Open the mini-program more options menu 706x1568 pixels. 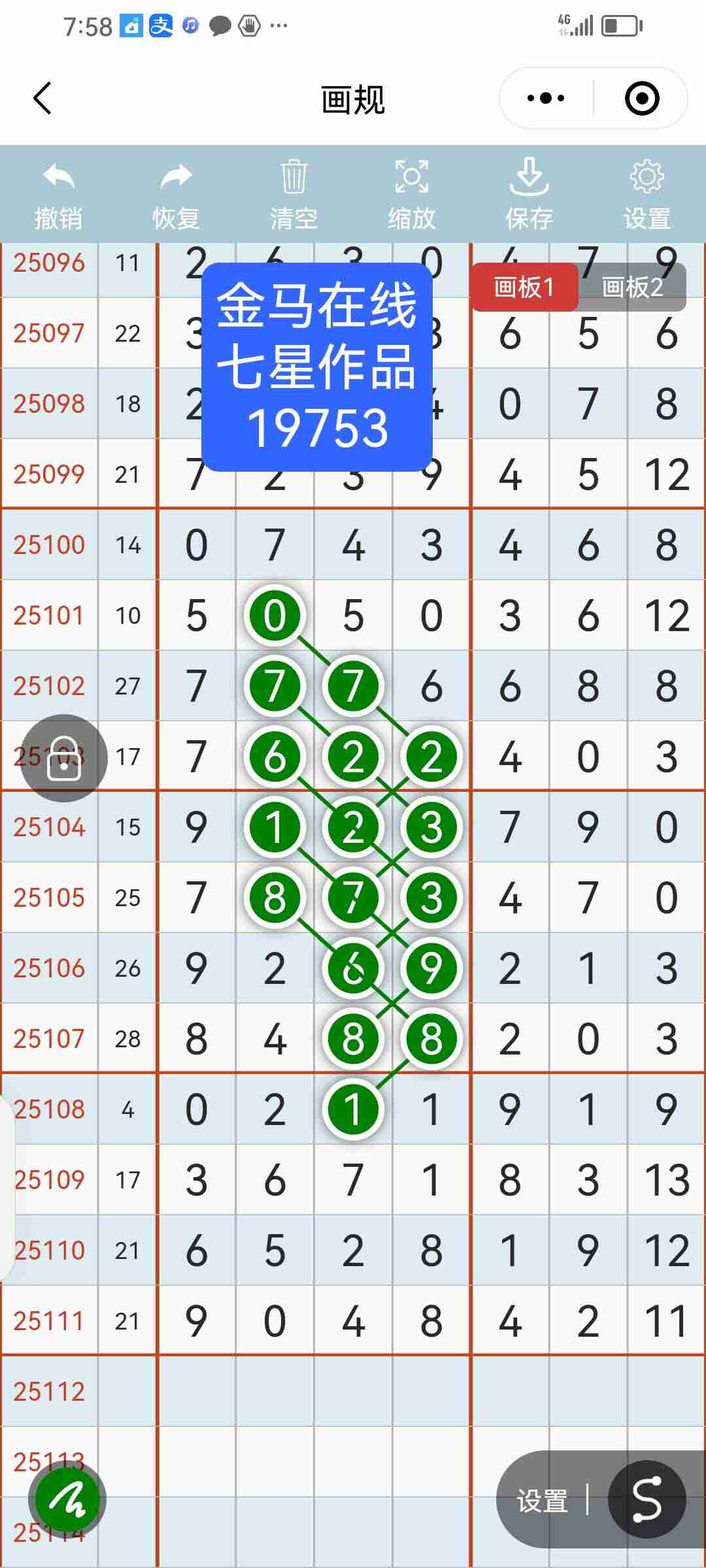546,99
